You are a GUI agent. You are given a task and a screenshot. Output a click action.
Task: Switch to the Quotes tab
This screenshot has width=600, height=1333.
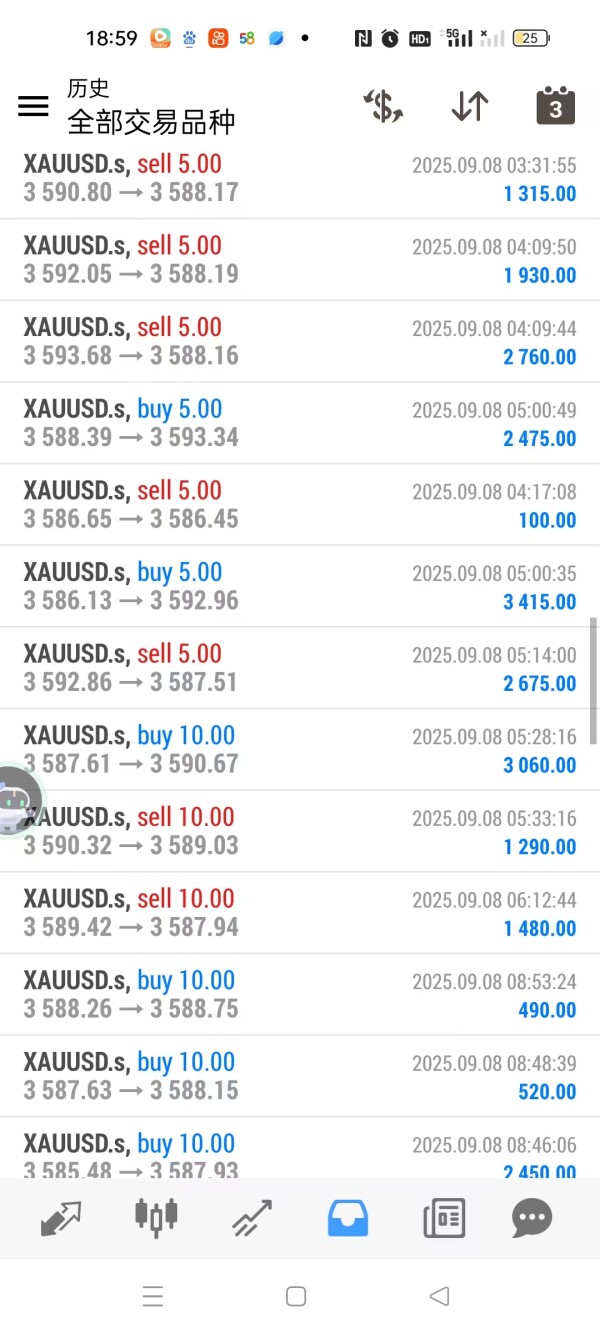pos(61,1218)
